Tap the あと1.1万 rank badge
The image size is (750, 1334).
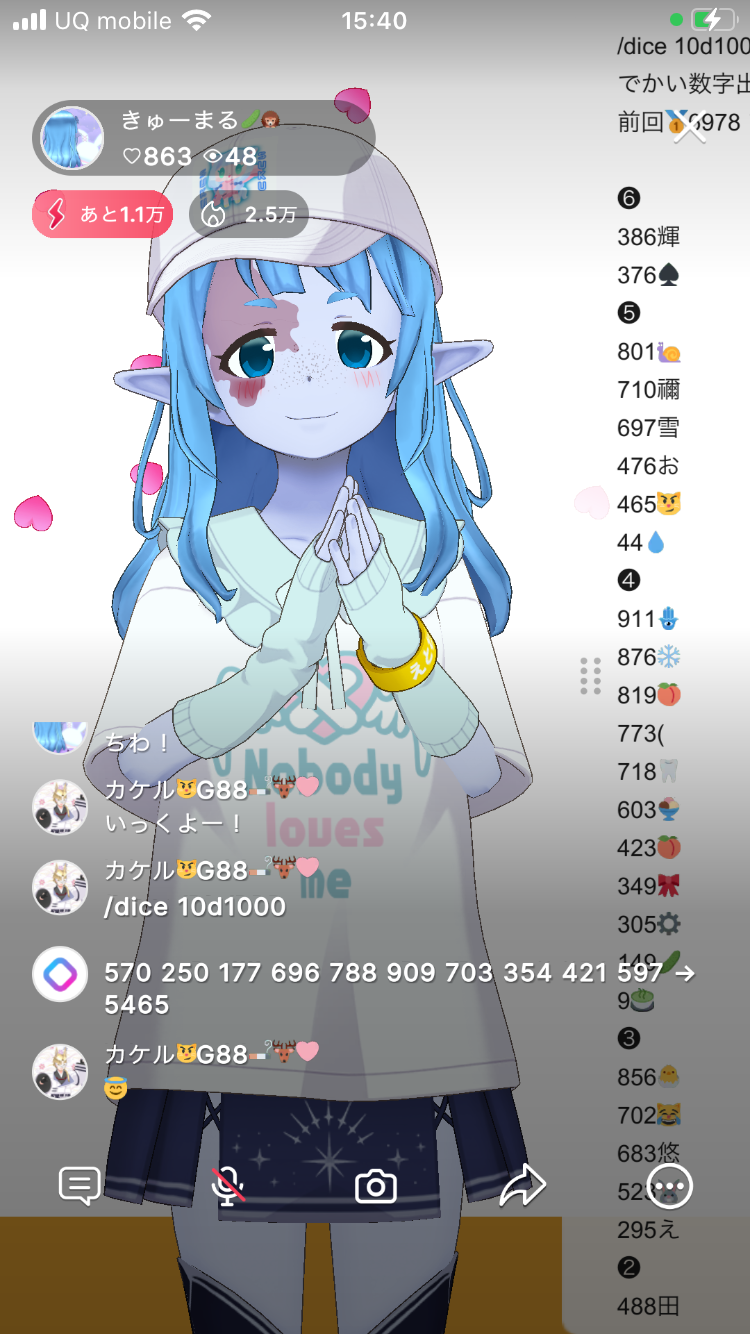tap(103, 214)
